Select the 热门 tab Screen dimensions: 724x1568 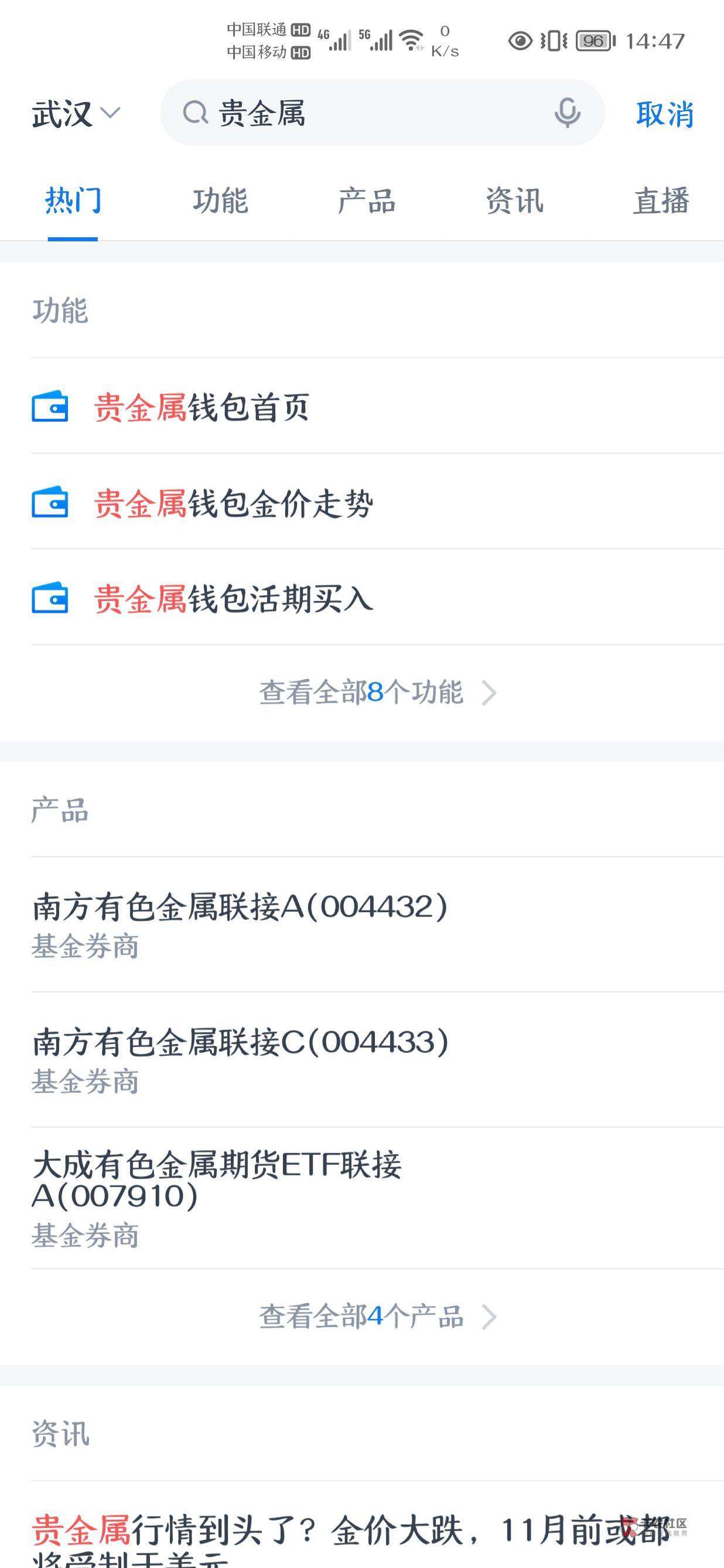73,202
